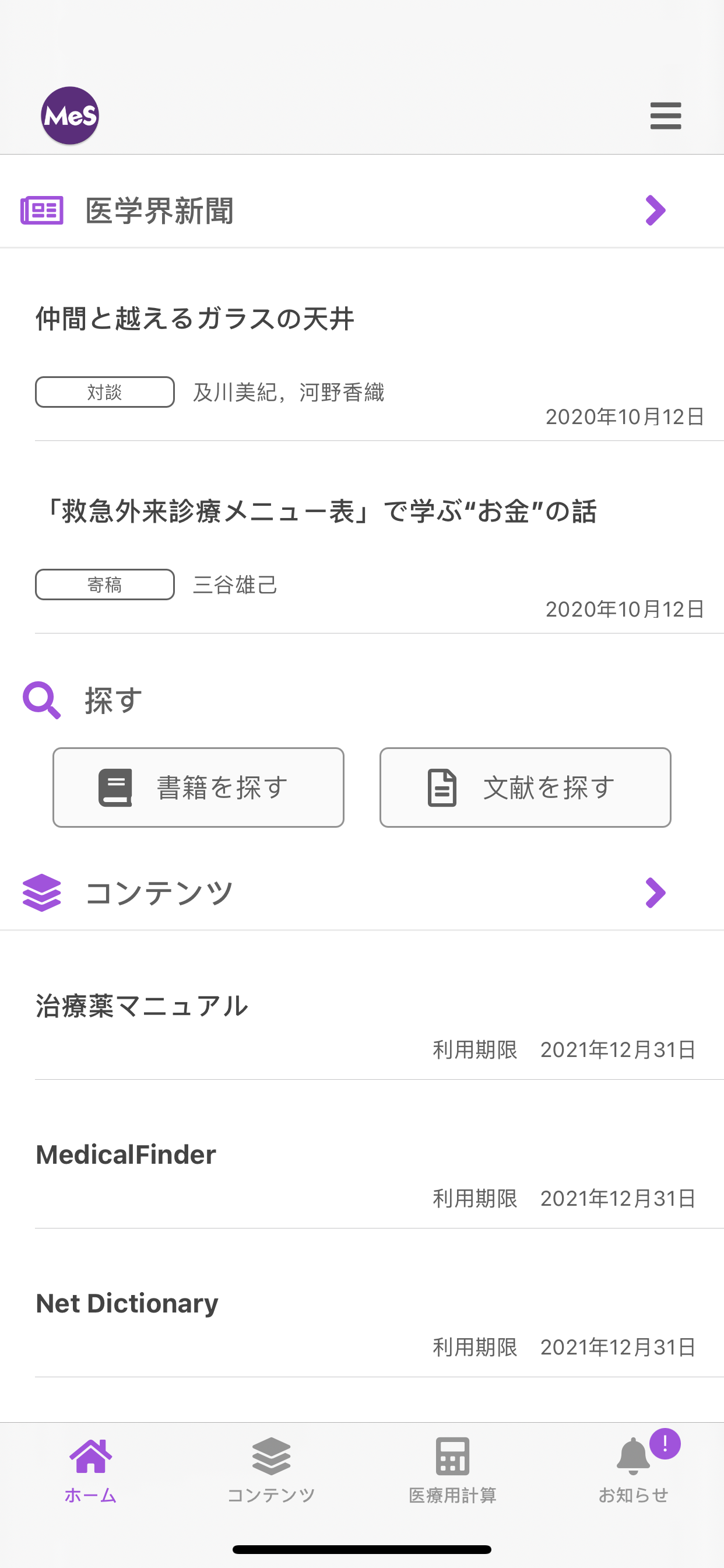Viewport: 724px width, 1568px height.
Task: Tap the 書籍を探す button
Action: click(198, 787)
